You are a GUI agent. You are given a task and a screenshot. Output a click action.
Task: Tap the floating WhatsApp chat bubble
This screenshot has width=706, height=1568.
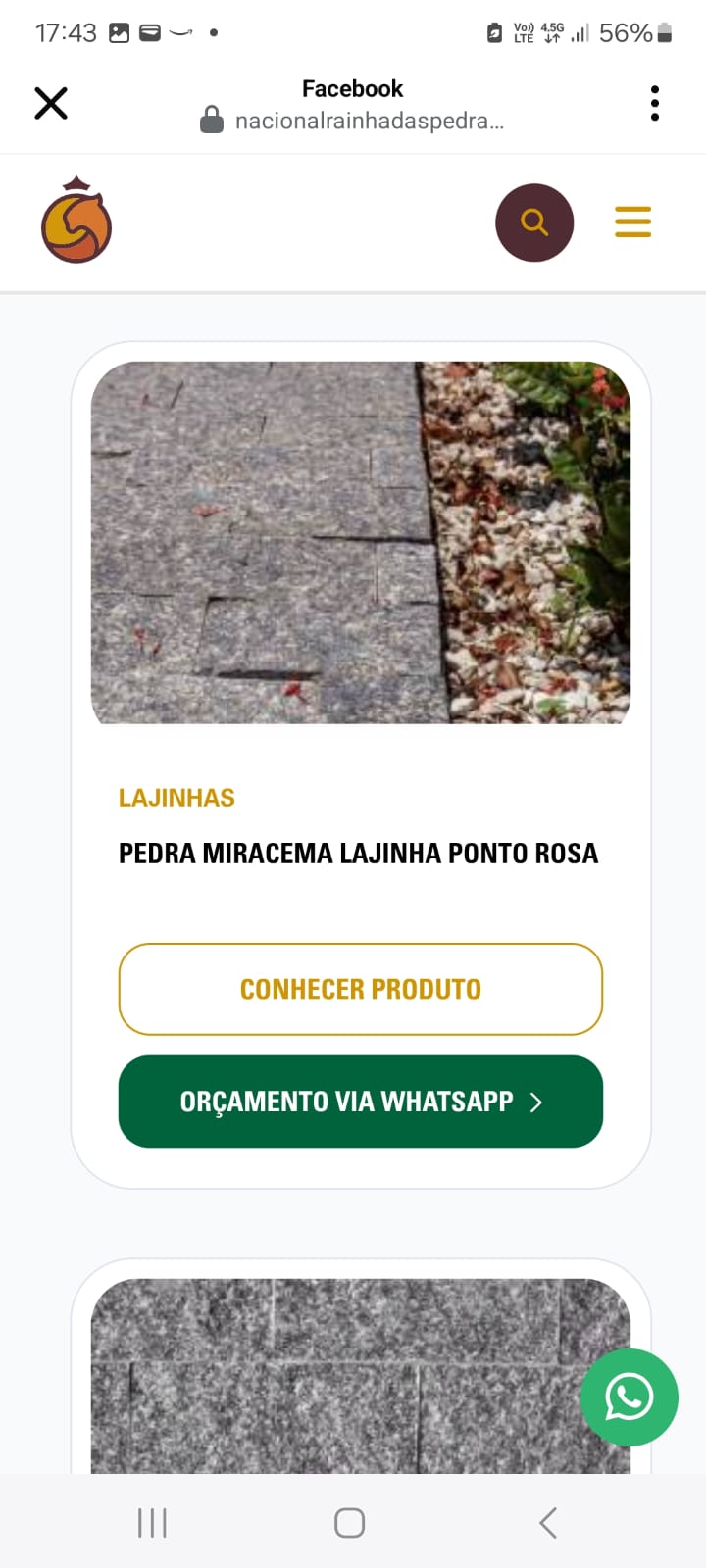629,1397
